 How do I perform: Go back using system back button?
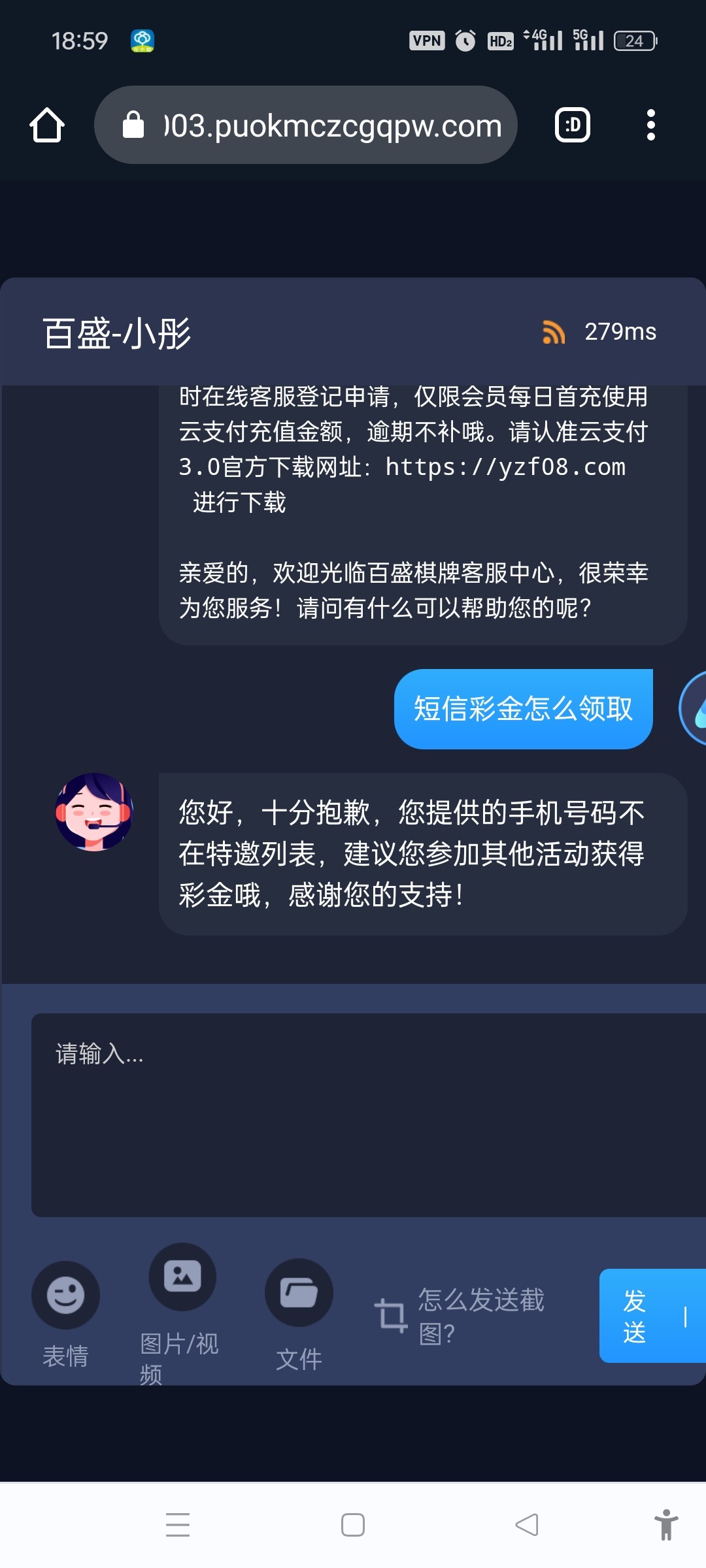(x=527, y=1525)
